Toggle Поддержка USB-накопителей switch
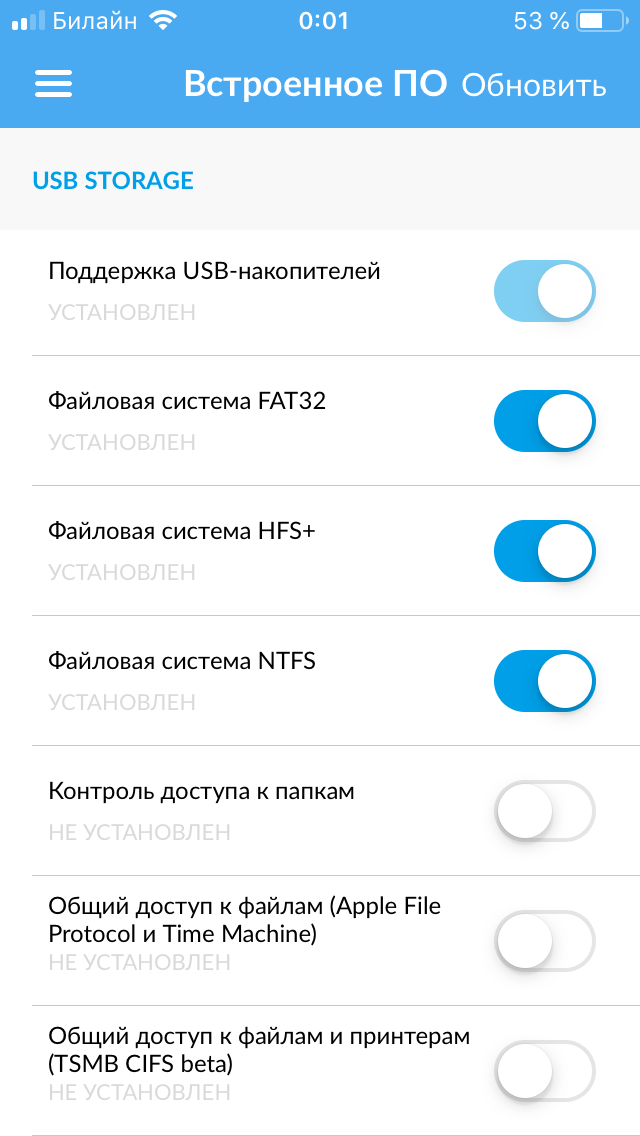This screenshot has height=1136, width=640. [x=544, y=291]
